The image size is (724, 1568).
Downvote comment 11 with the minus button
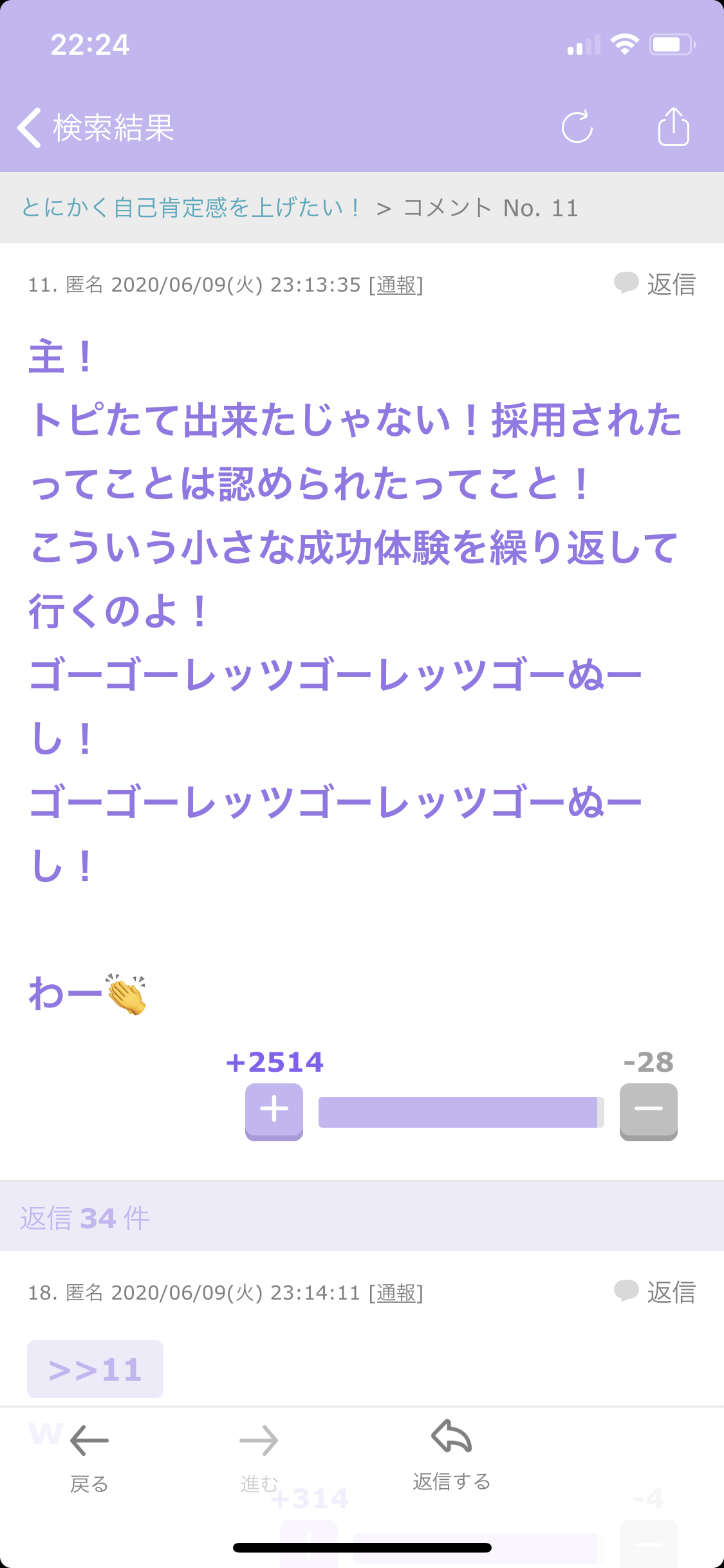(x=648, y=1110)
